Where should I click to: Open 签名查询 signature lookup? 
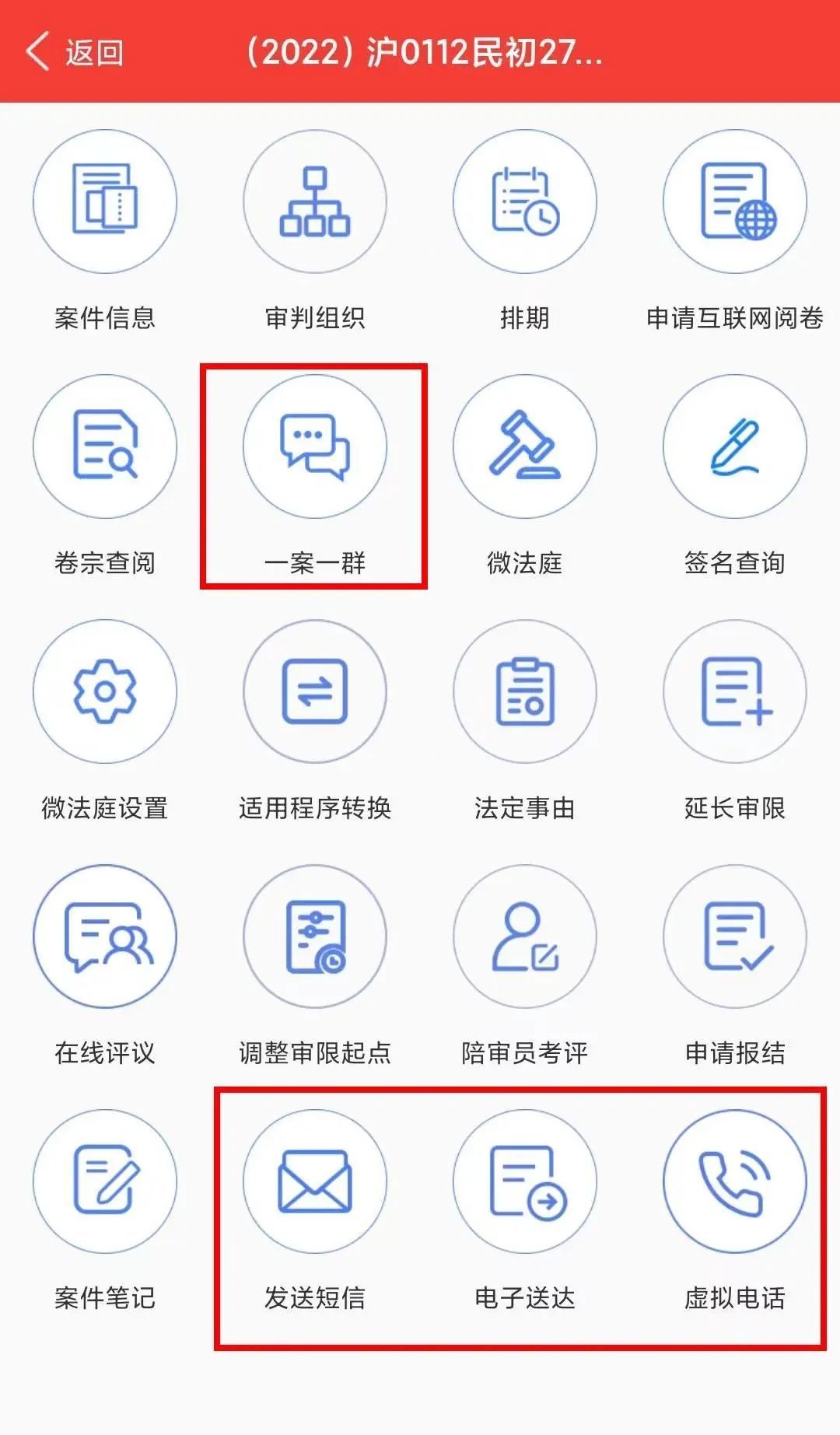tap(735, 446)
